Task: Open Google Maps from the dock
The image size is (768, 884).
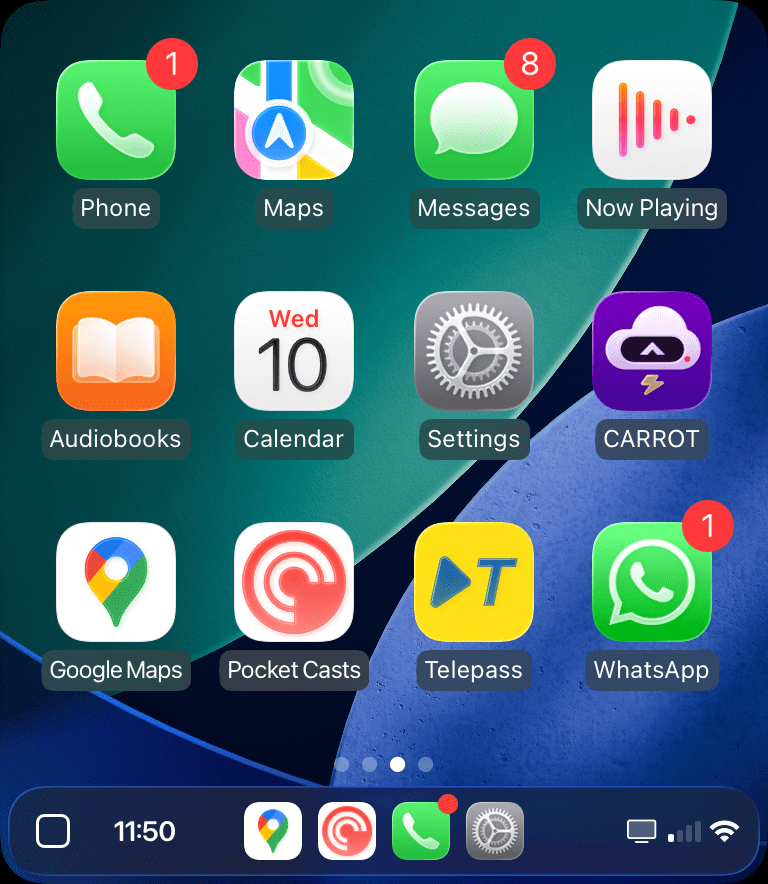Action: [x=273, y=831]
